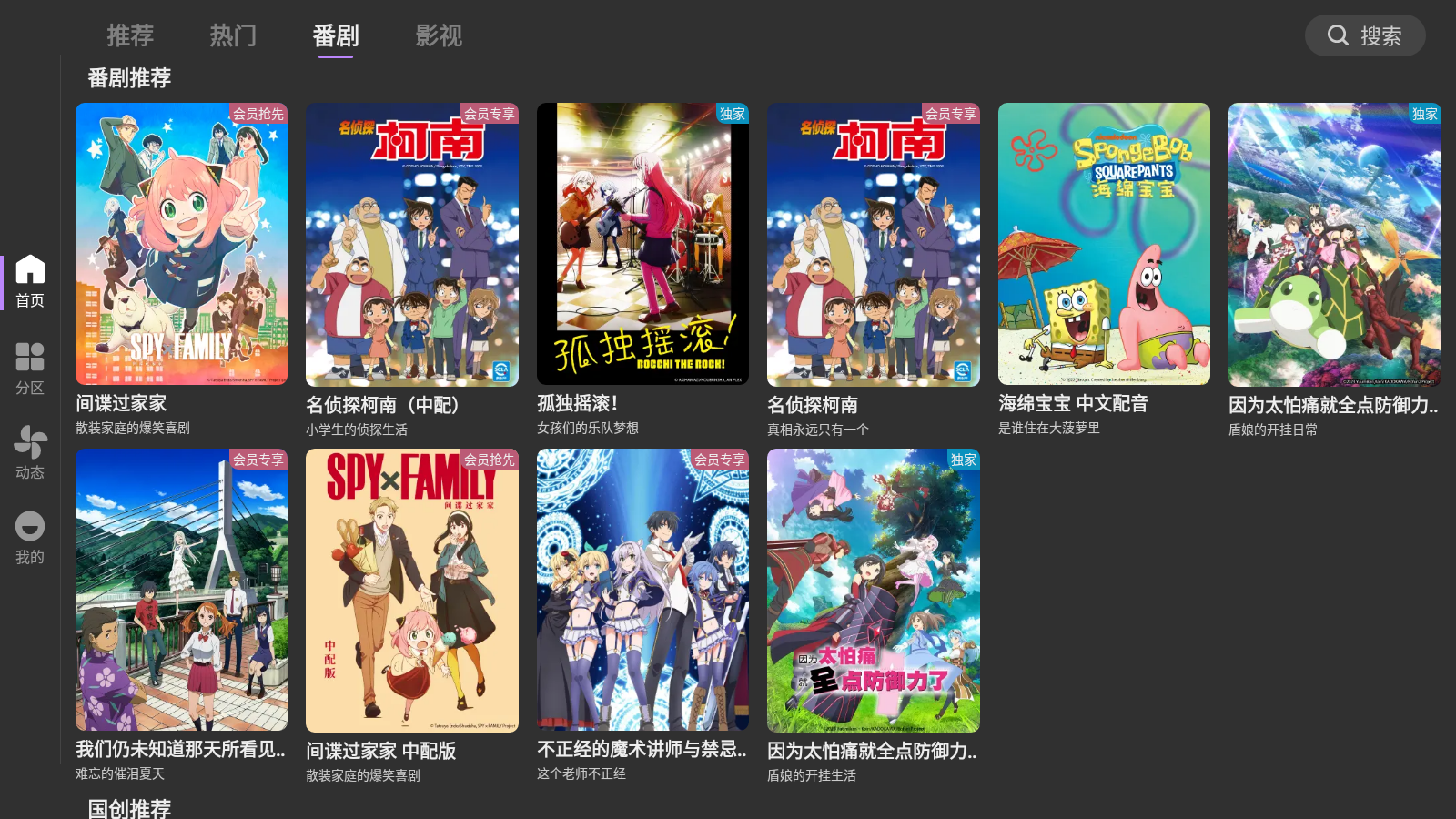Open the 间谍过家家 anime card
The image size is (1456, 819).
point(181,244)
